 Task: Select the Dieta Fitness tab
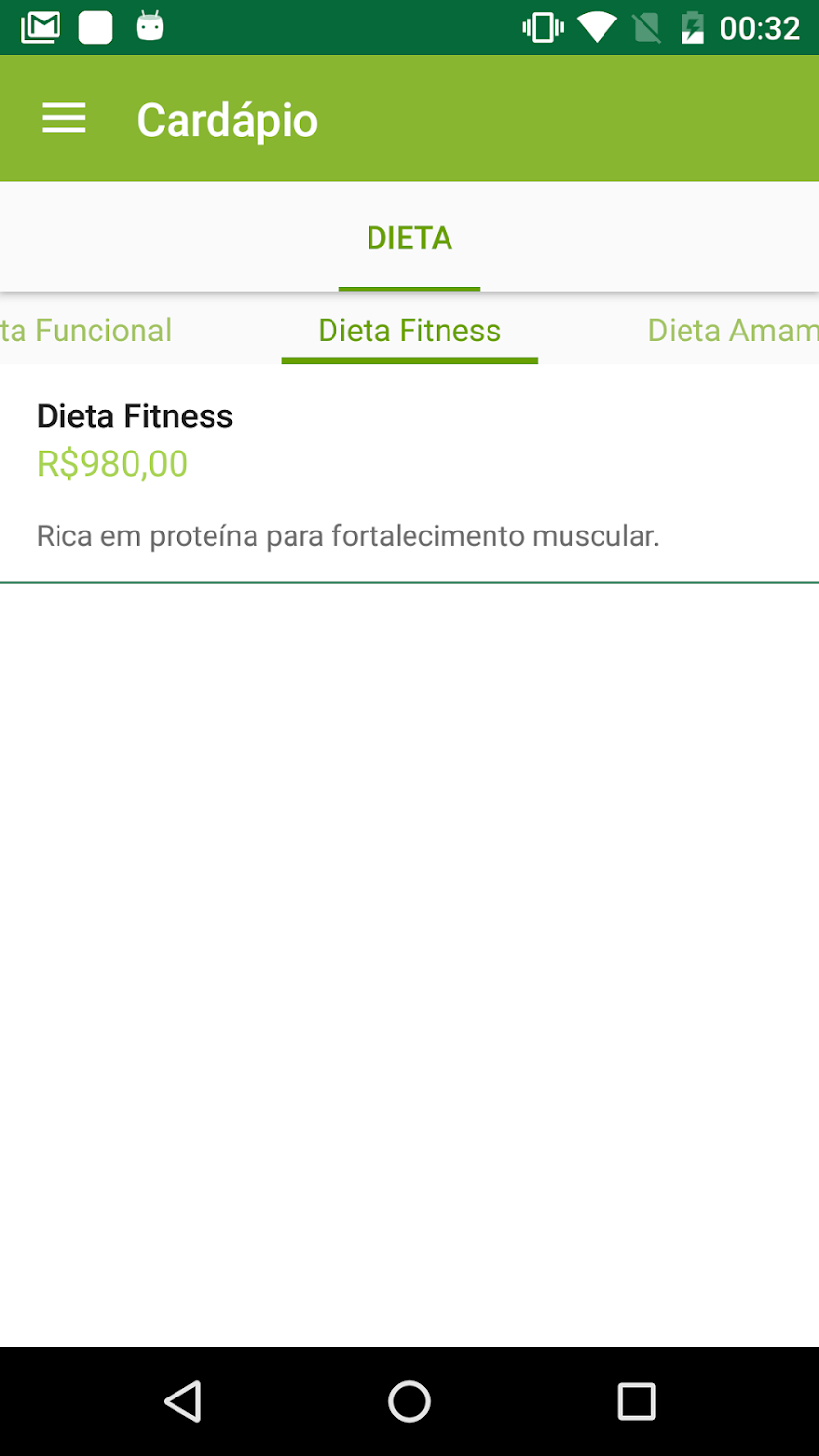[409, 331]
